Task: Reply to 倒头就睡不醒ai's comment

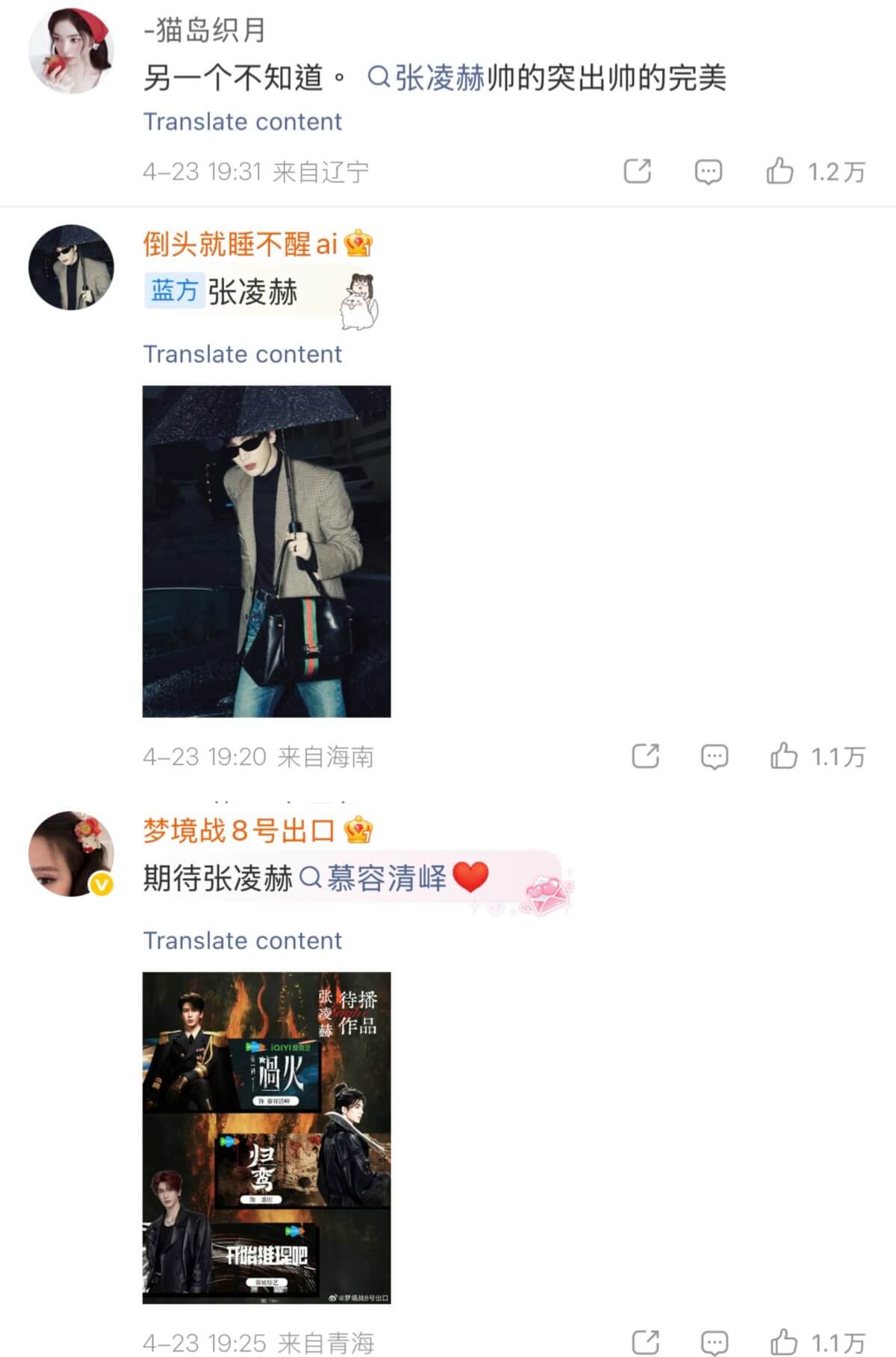Action: [714, 757]
